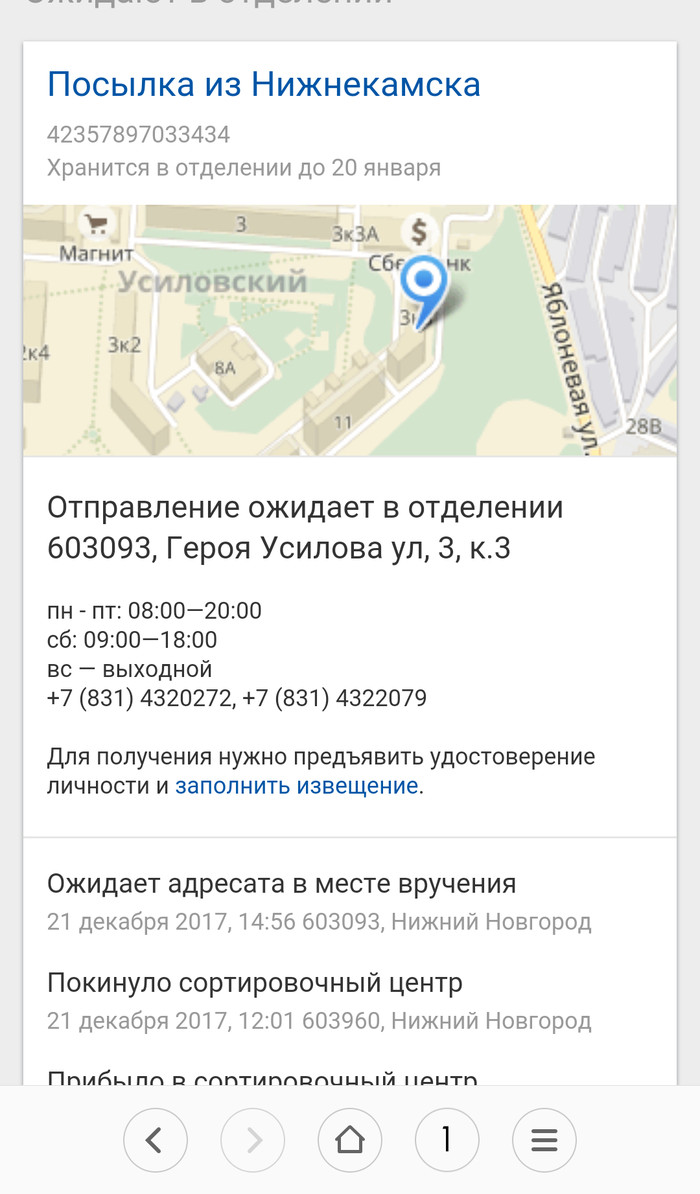
Task: Open the browser menu
Action: pos(543,1140)
